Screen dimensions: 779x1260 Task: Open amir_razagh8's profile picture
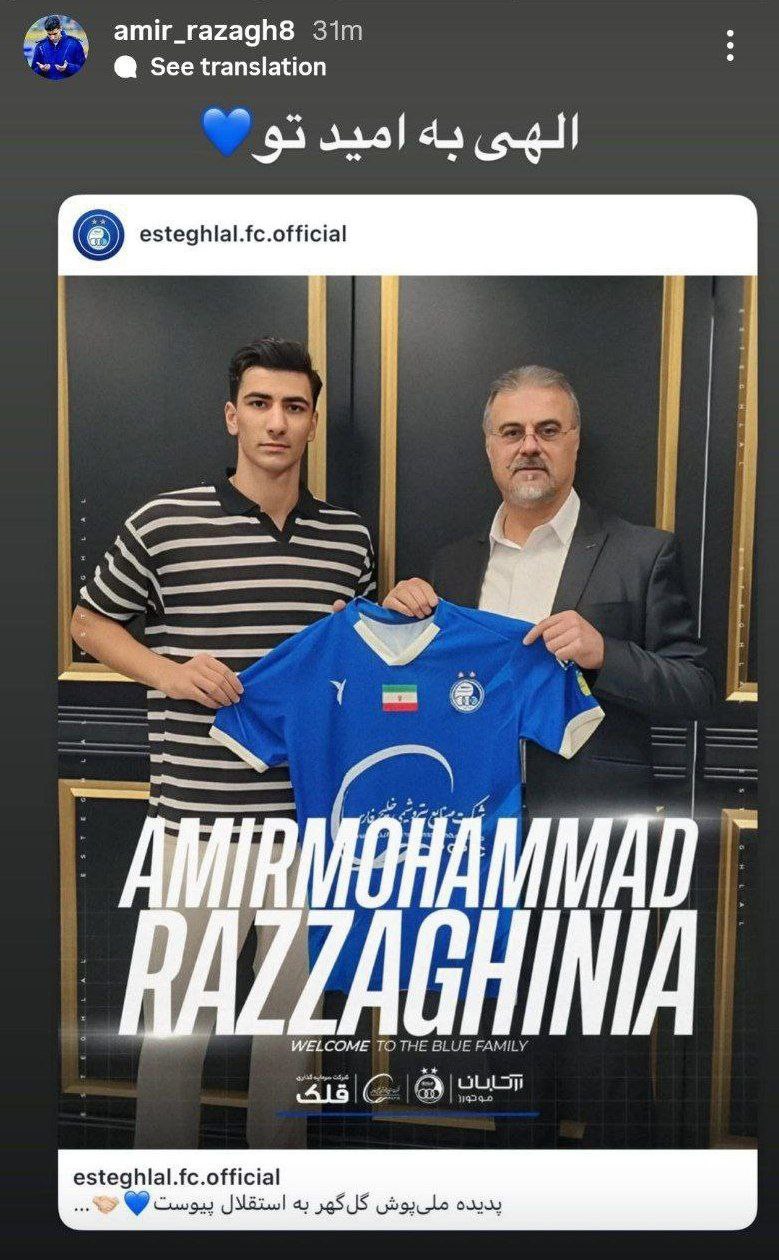(57, 47)
